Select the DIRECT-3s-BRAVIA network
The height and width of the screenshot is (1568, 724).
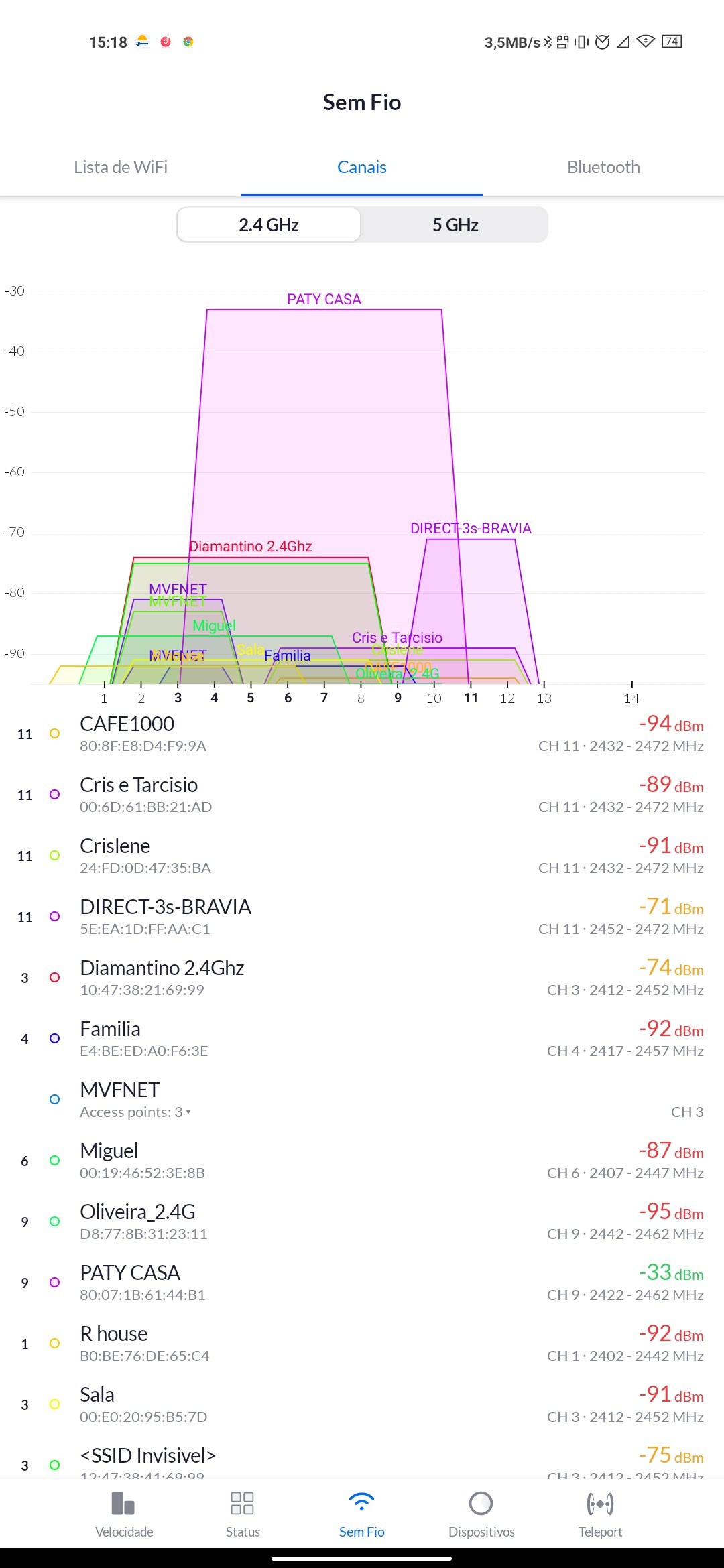click(x=362, y=917)
